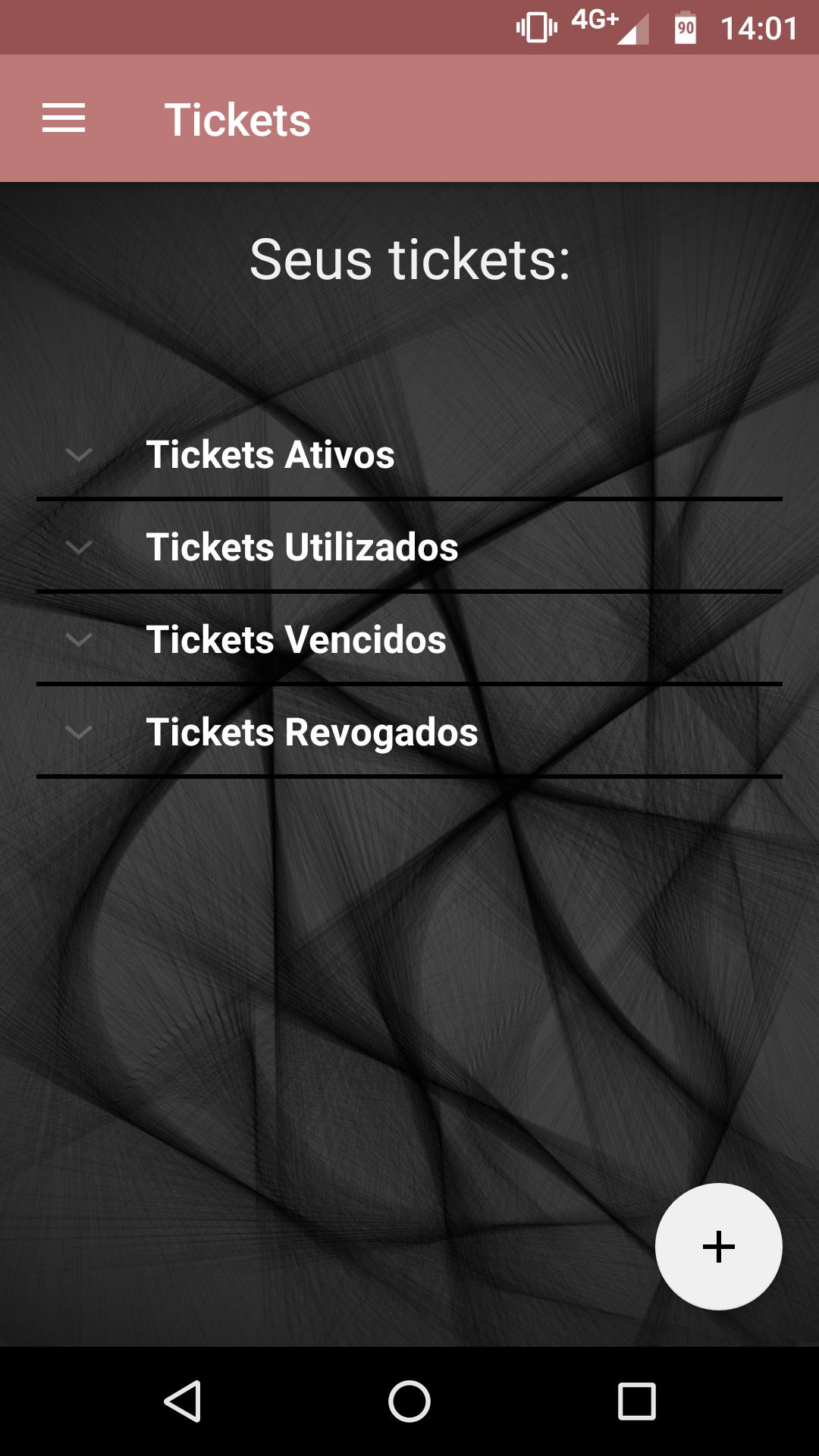Return to the home screen
Screen dimensions: 819x1456
[409, 1401]
